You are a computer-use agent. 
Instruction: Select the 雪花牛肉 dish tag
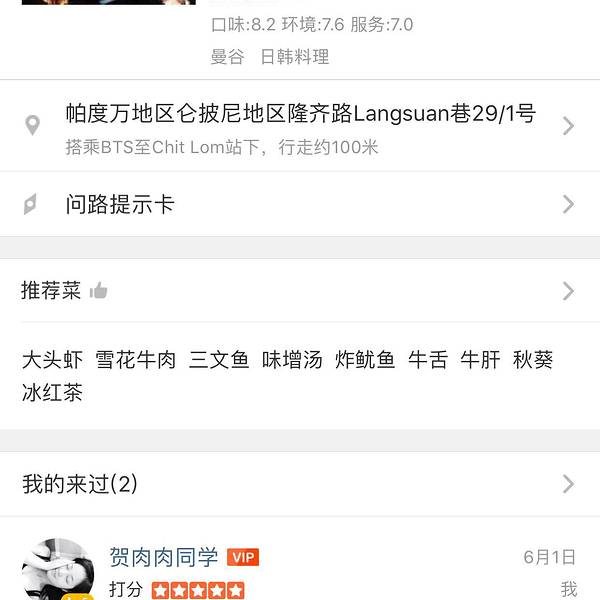pos(136,360)
